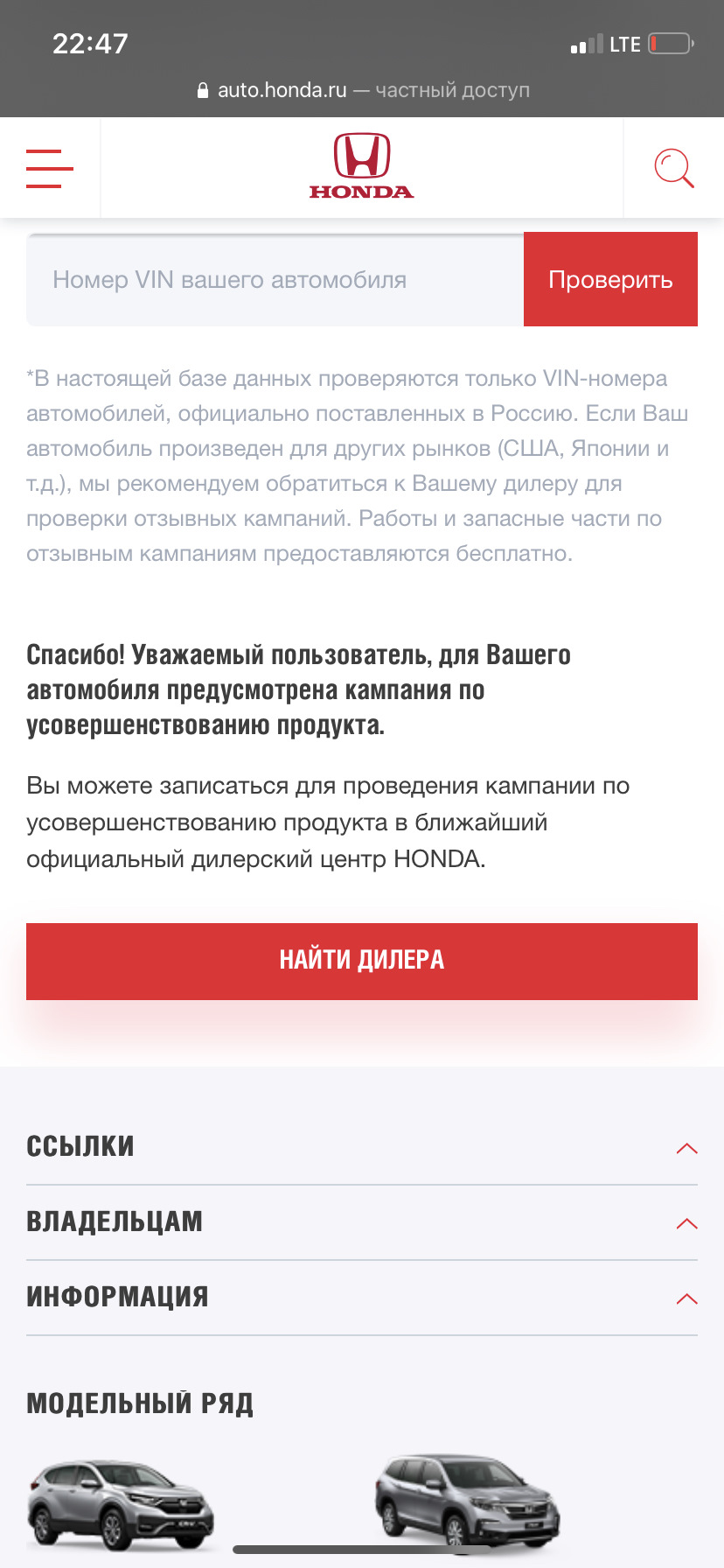Tap the Проверить button
The image size is (724, 1568).
coord(610,280)
